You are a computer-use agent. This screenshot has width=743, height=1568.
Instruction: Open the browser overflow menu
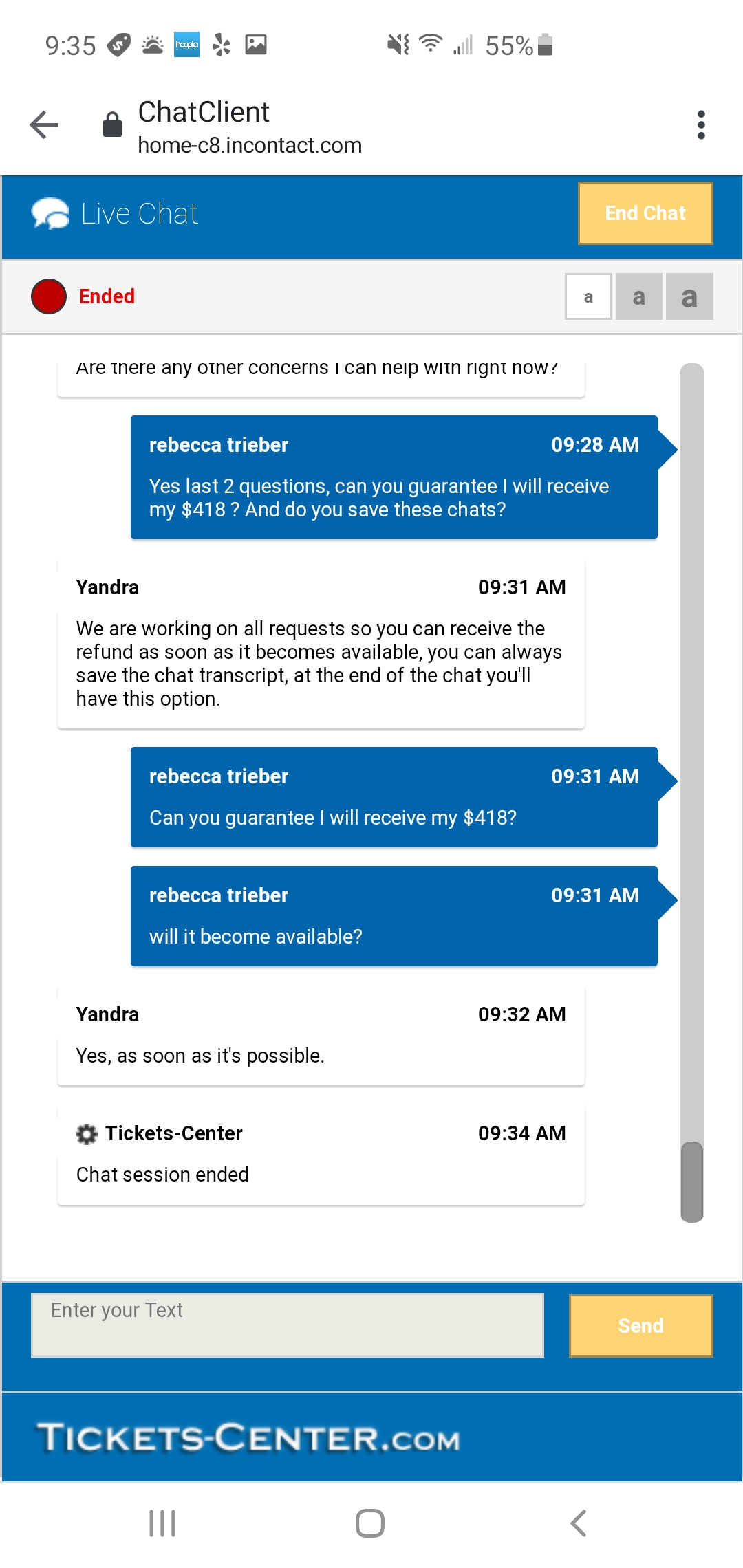tap(700, 124)
